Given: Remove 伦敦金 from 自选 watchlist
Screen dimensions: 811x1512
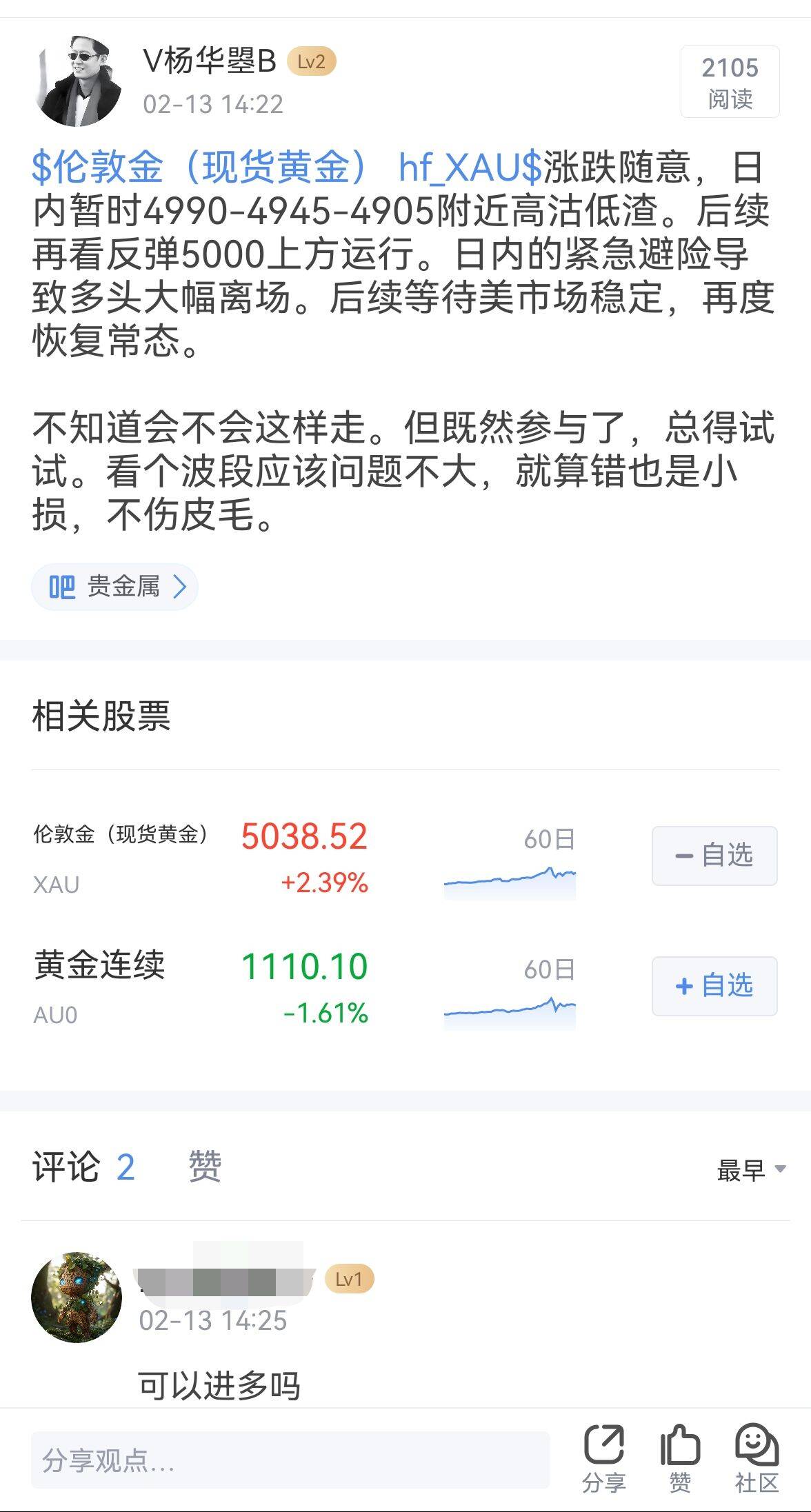Looking at the screenshot, I should 714,856.
